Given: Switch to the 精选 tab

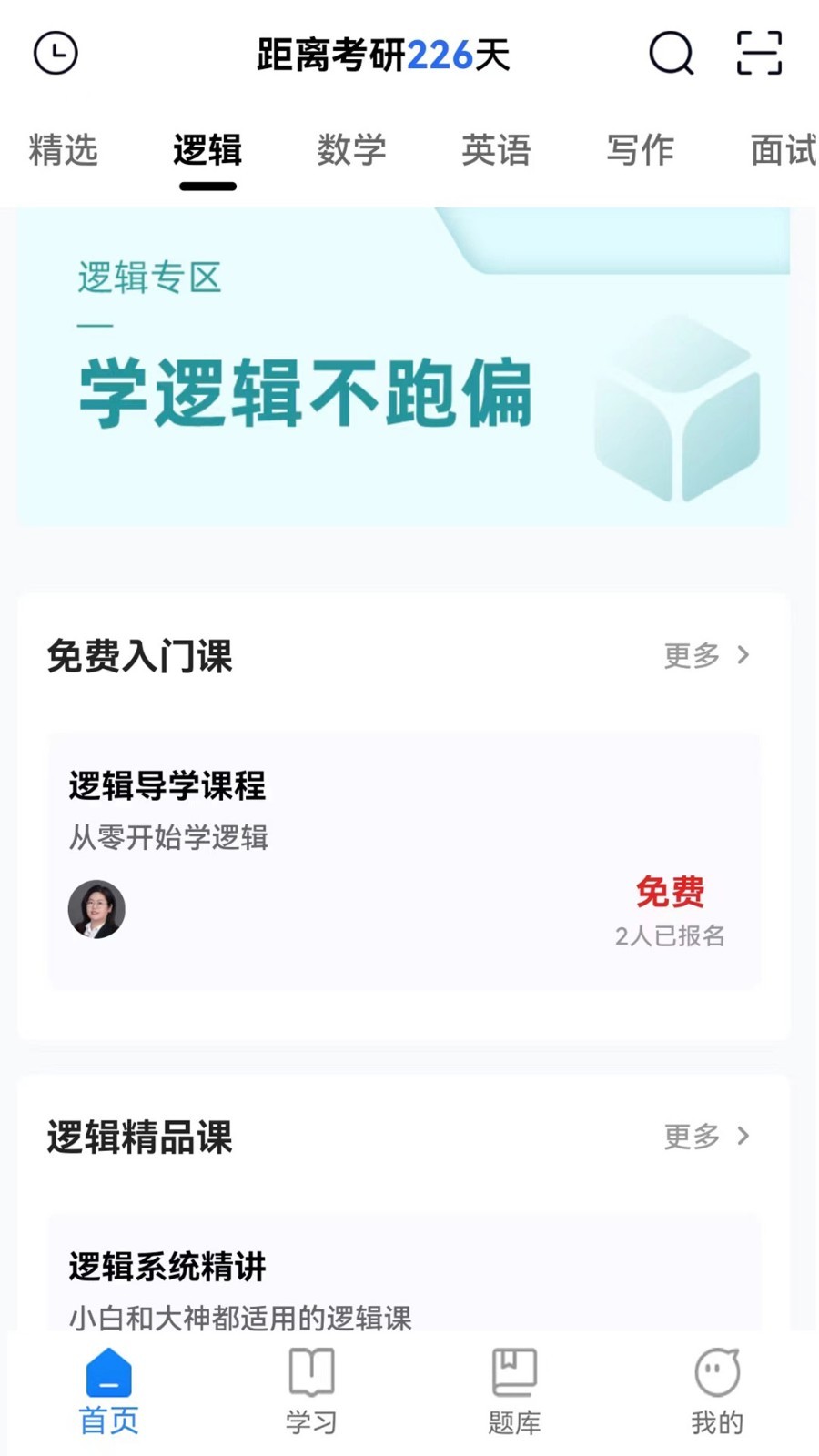Looking at the screenshot, I should [x=63, y=150].
